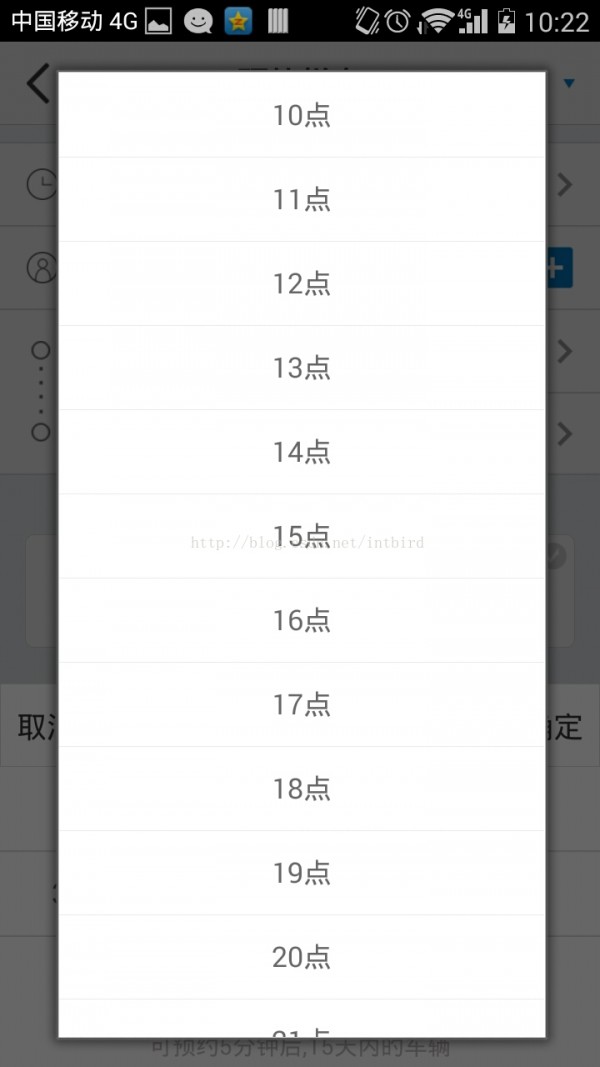Tap the 20点 entry
This screenshot has width=600, height=1067.
point(301,957)
